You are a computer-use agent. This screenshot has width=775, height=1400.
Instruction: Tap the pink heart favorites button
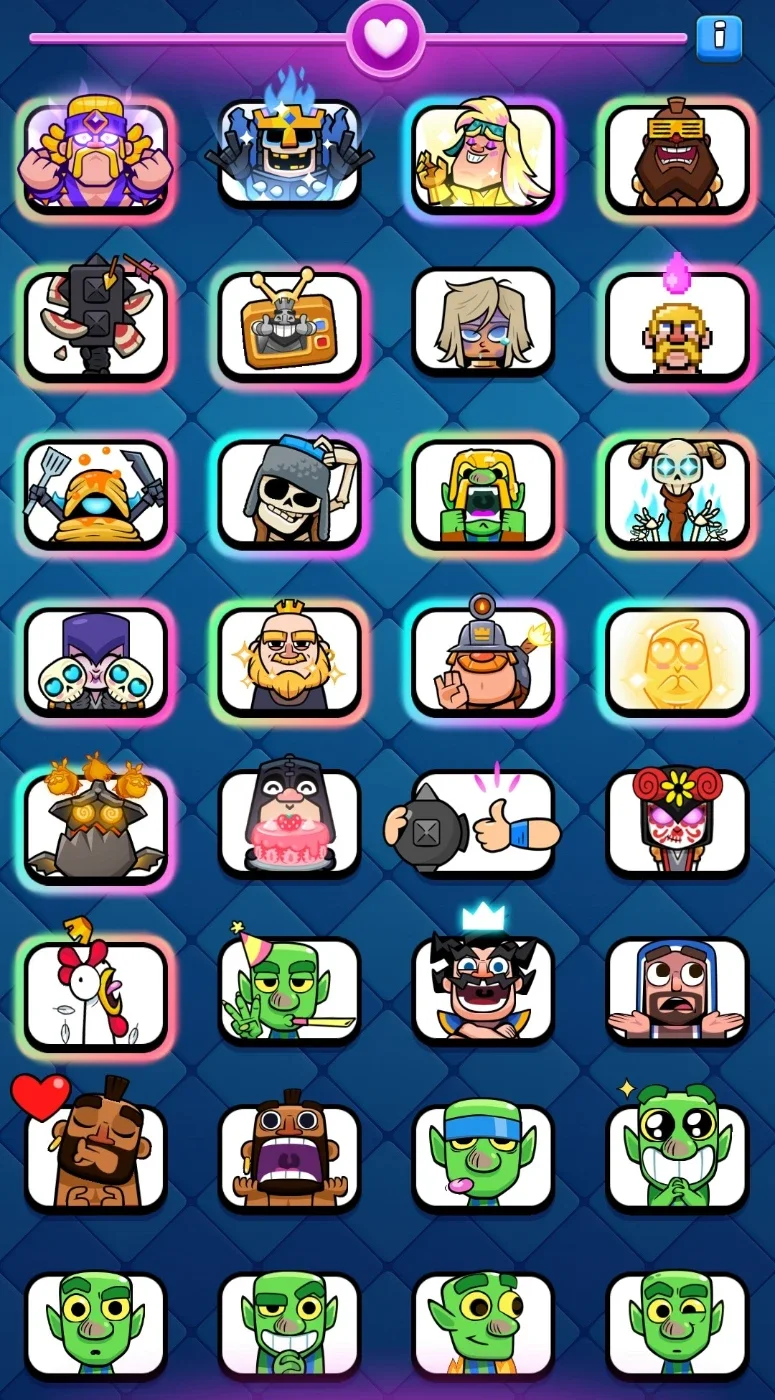pyautogui.click(x=386, y=38)
